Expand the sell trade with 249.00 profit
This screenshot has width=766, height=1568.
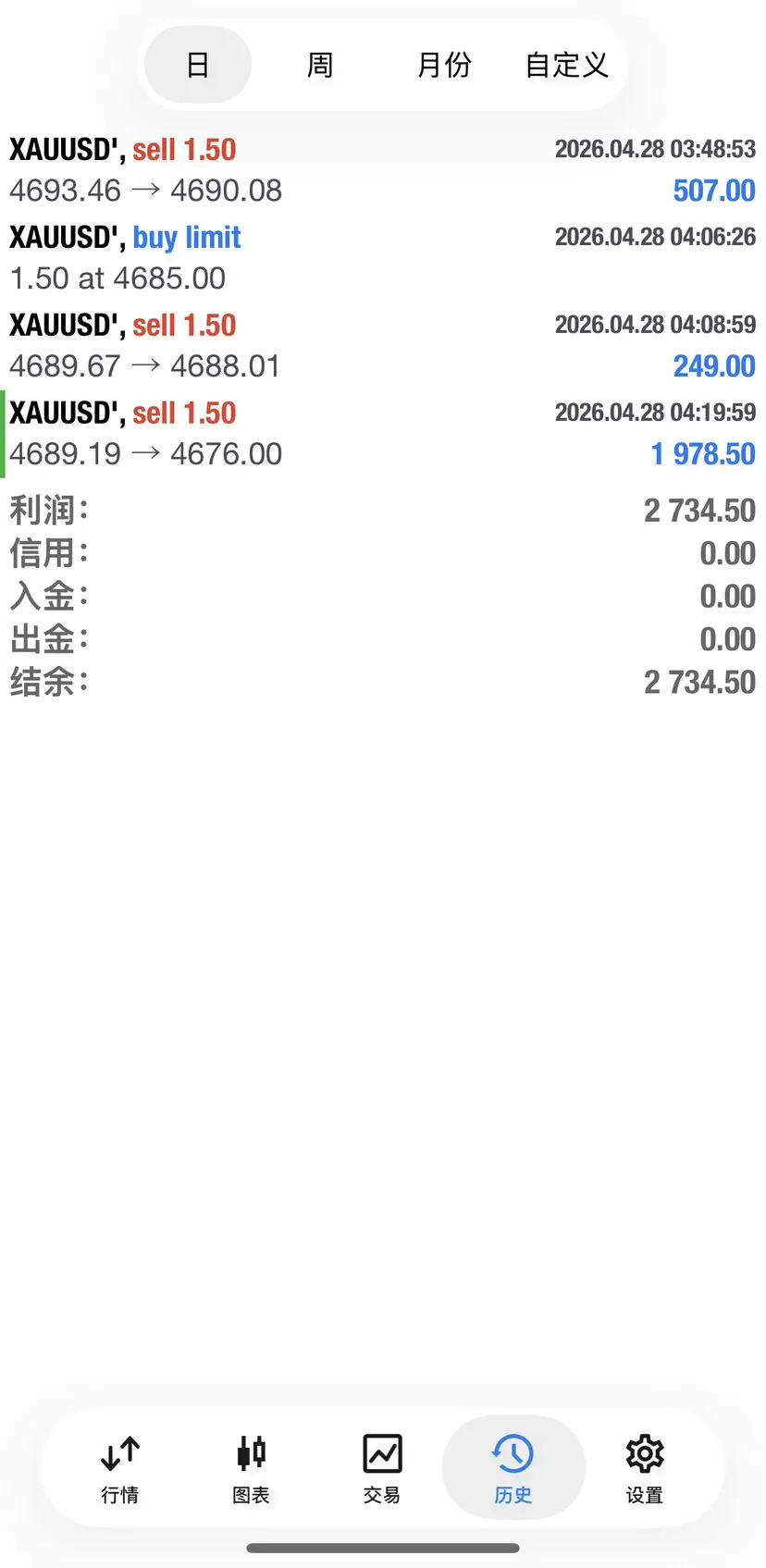382,346
